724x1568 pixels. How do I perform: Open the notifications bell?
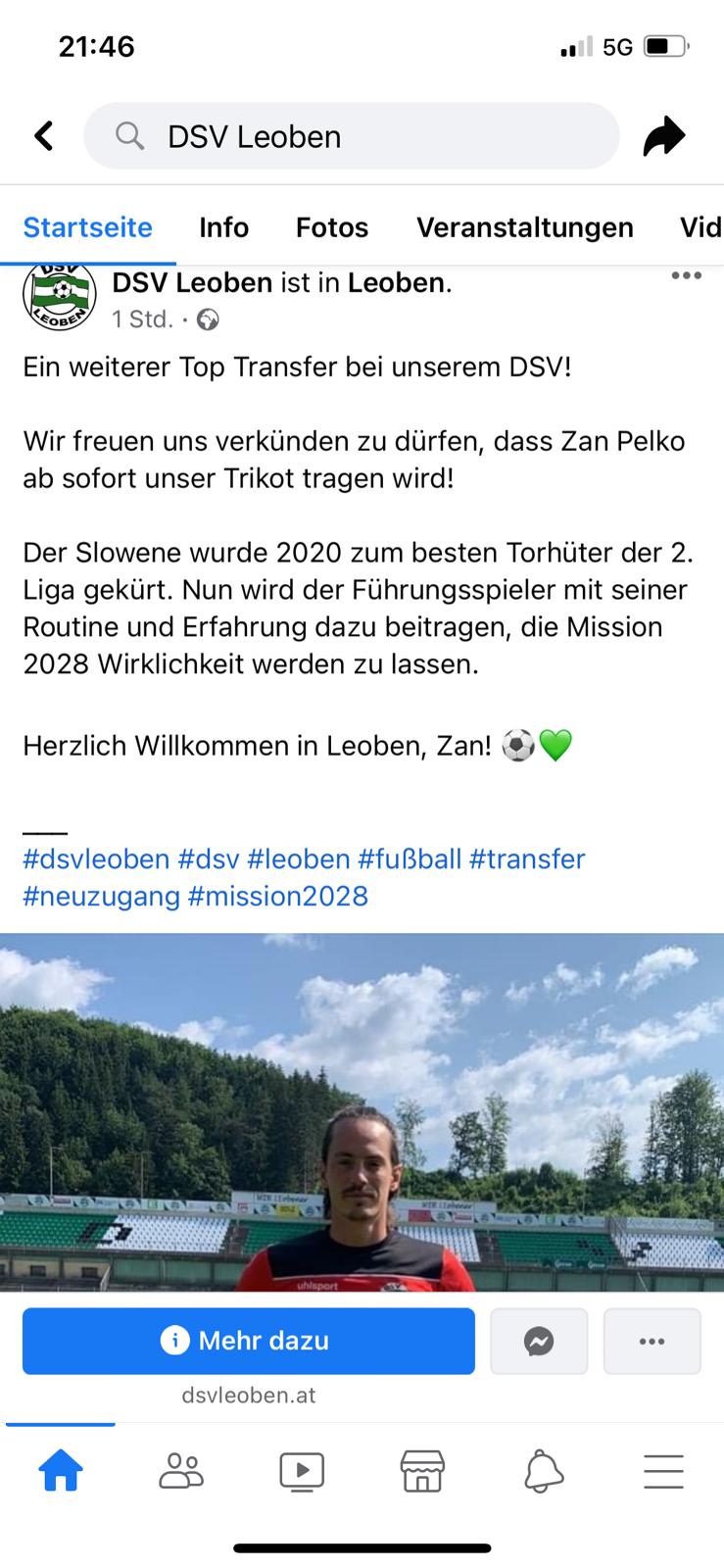pos(544,1471)
